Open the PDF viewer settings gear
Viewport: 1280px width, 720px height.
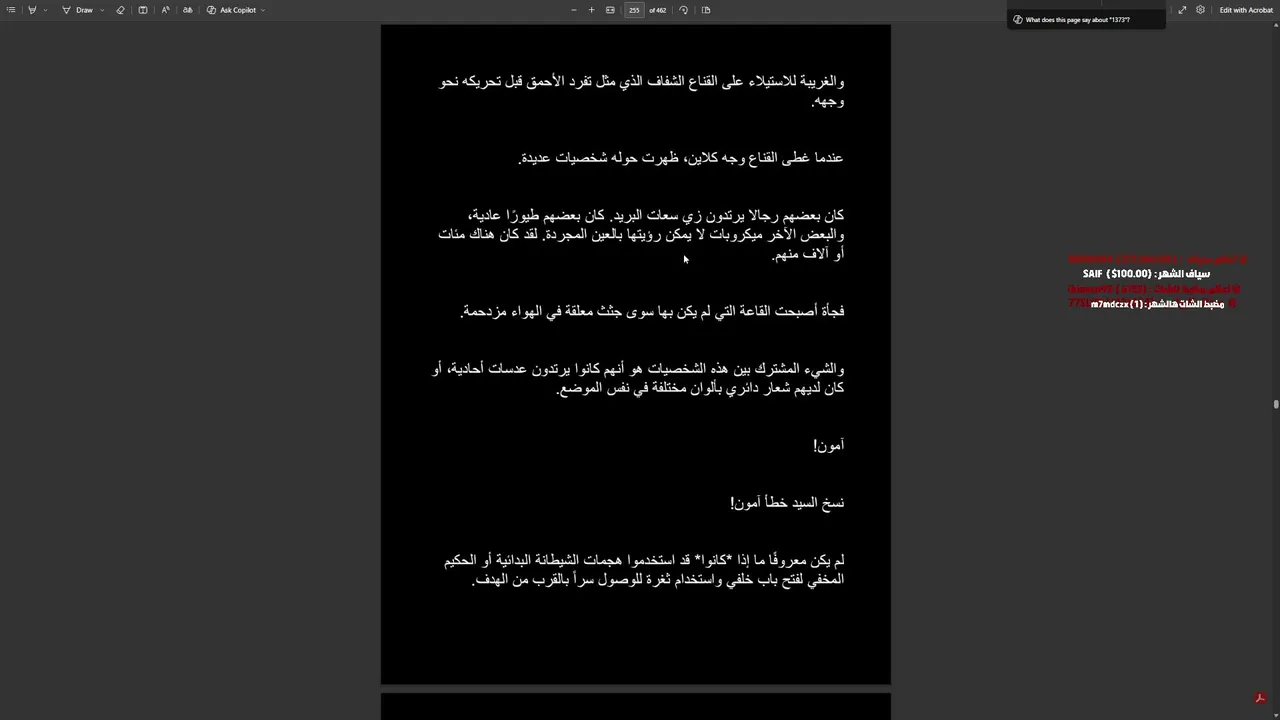(1201, 10)
